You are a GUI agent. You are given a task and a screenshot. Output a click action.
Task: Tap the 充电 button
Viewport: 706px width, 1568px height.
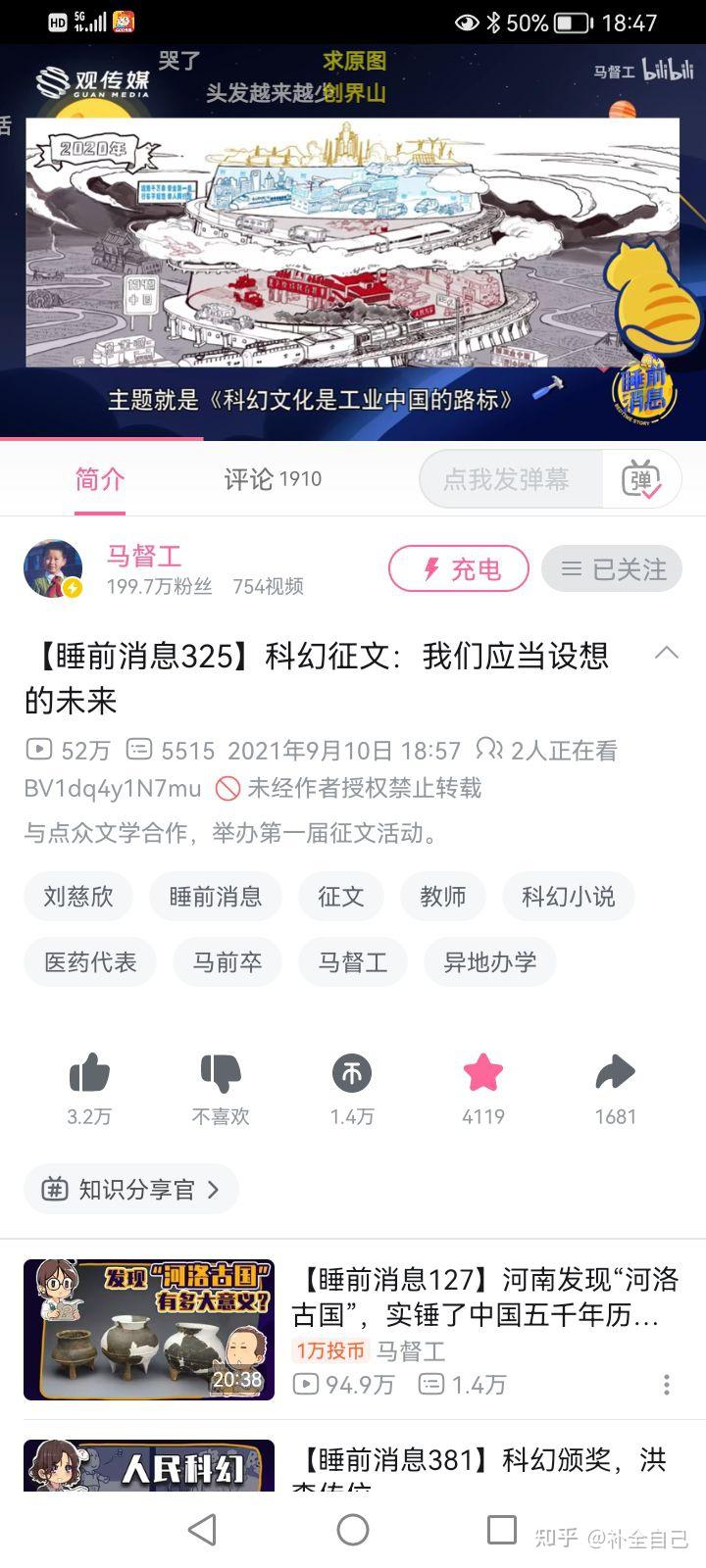click(459, 569)
